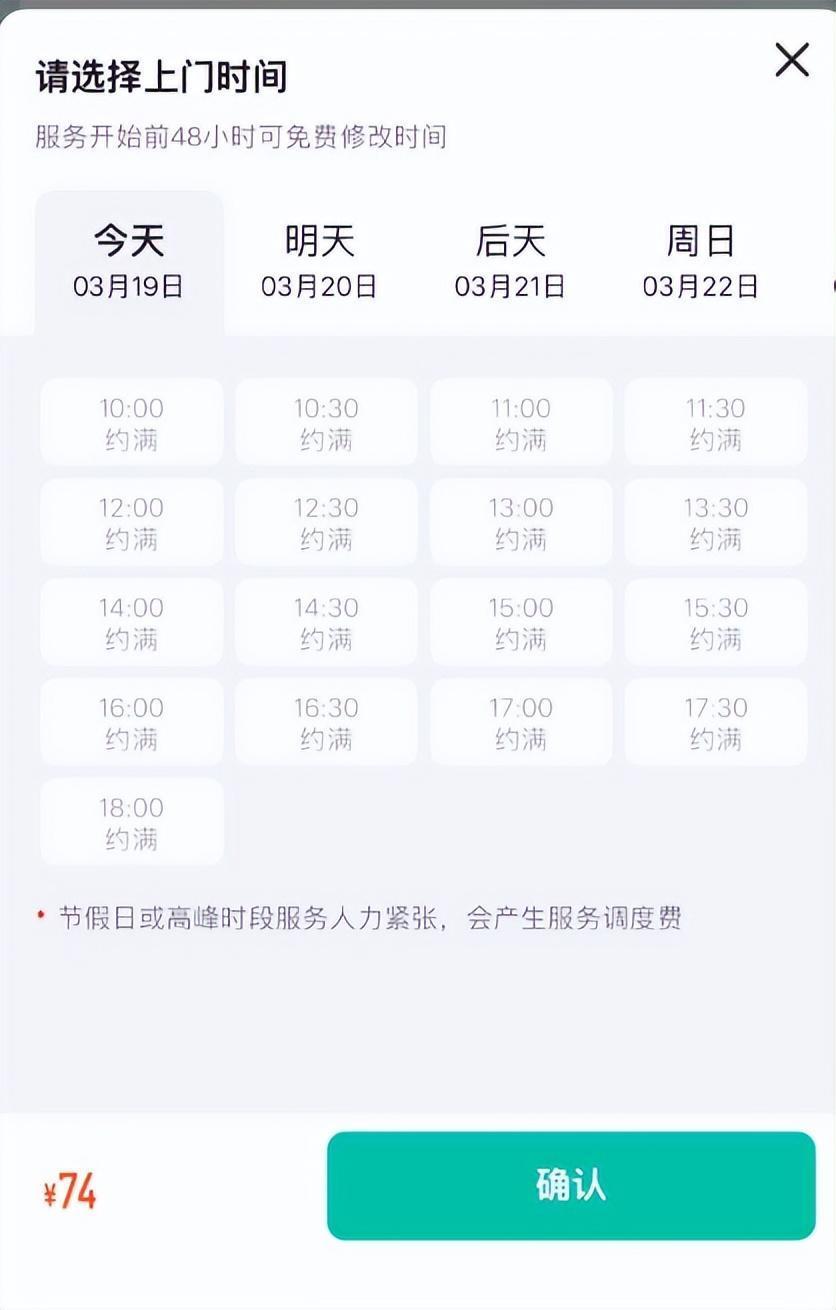Close the time selection sheet
836x1310 pixels.
pyautogui.click(x=791, y=61)
